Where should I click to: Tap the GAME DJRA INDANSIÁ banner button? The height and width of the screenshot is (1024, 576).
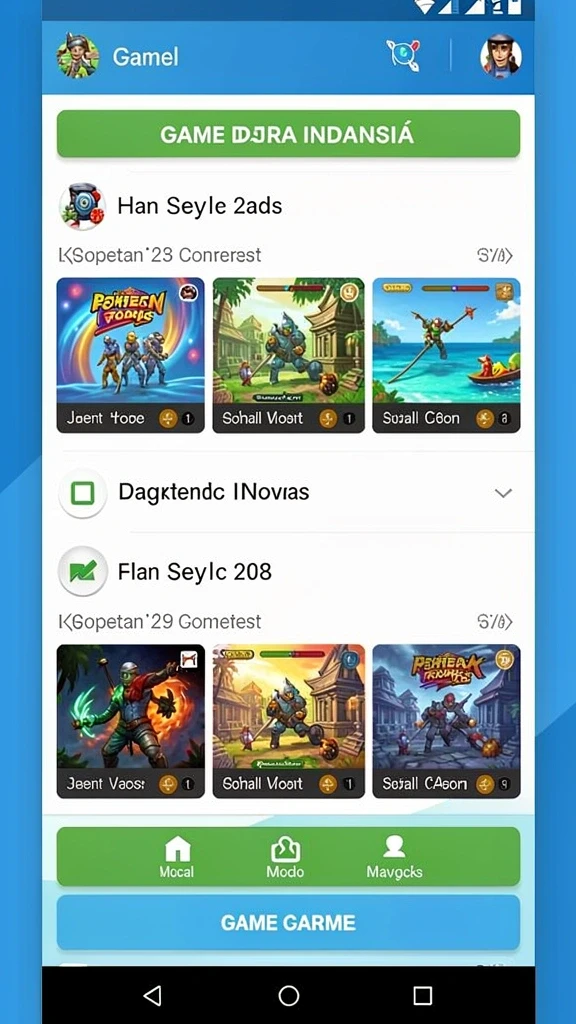(288, 134)
